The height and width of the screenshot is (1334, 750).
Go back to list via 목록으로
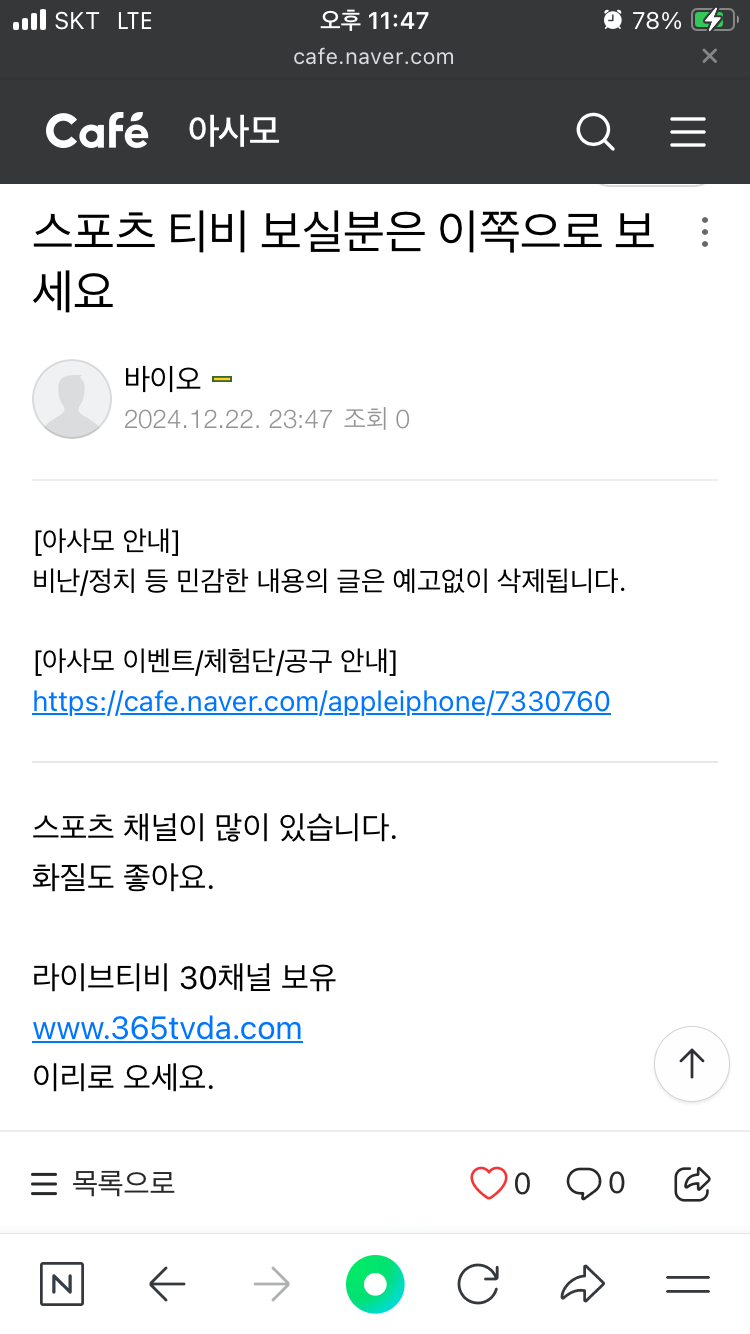pyautogui.click(x=102, y=1184)
